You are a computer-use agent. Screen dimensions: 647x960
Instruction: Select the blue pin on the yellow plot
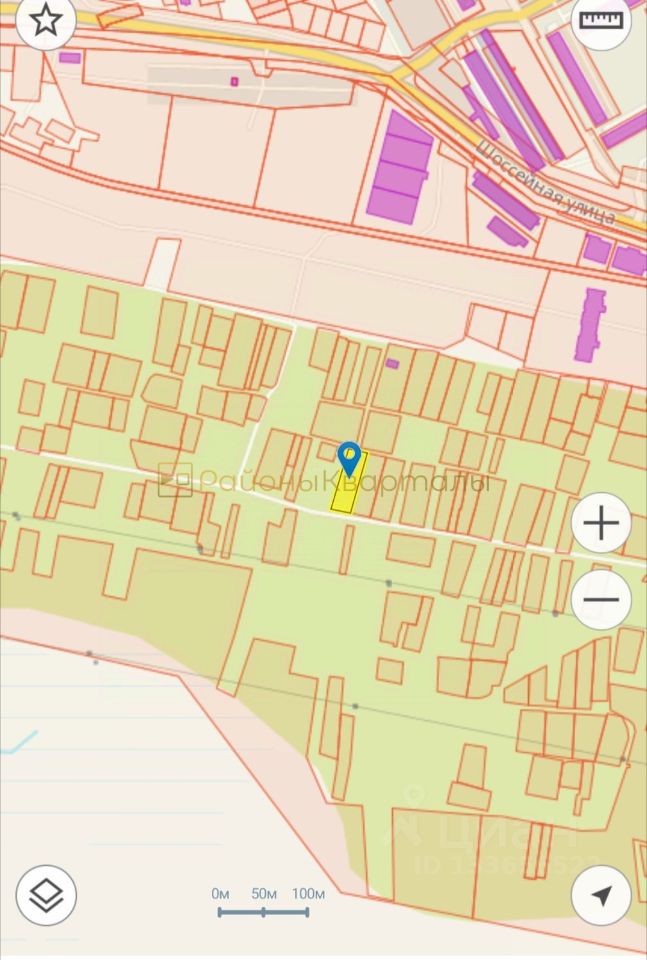tap(349, 458)
